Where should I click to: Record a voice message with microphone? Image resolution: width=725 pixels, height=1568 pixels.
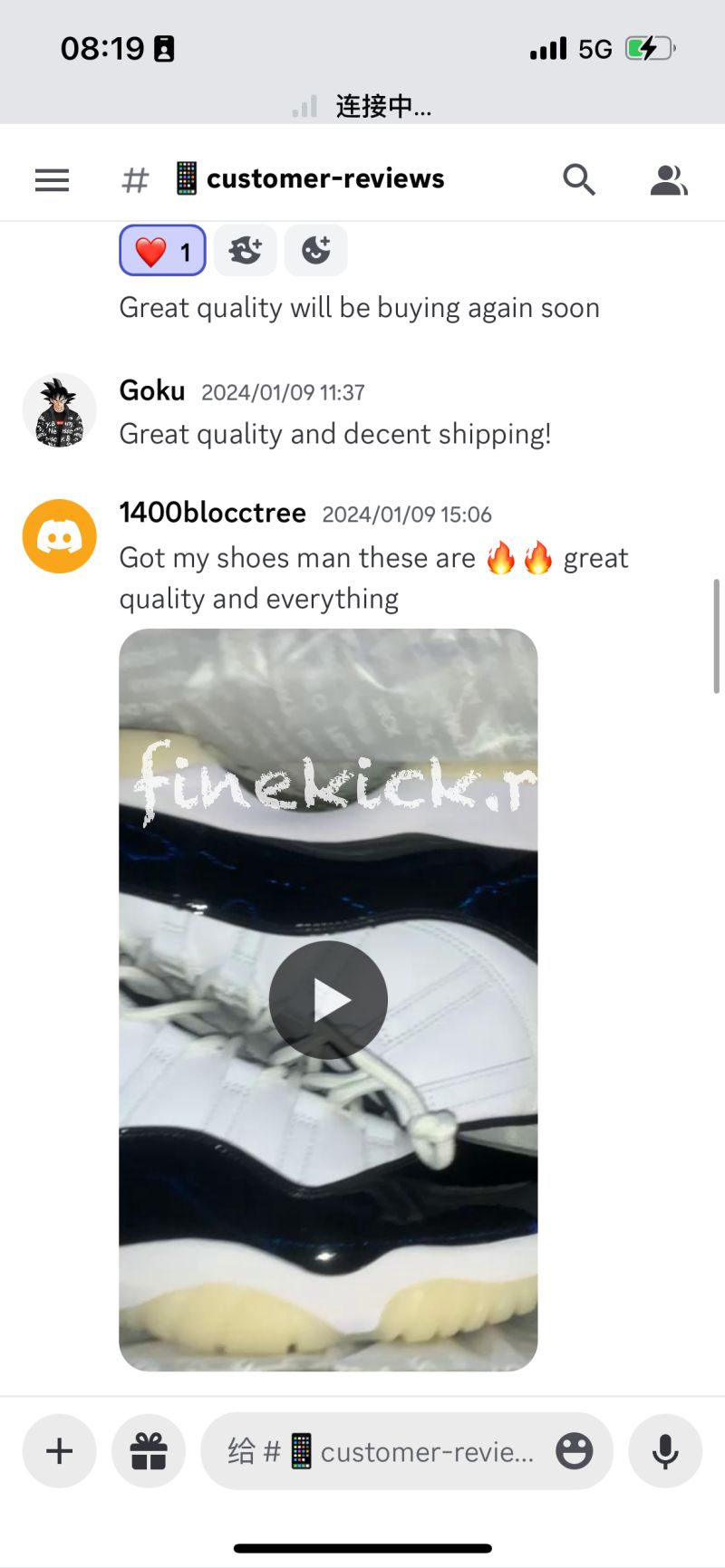(665, 1451)
